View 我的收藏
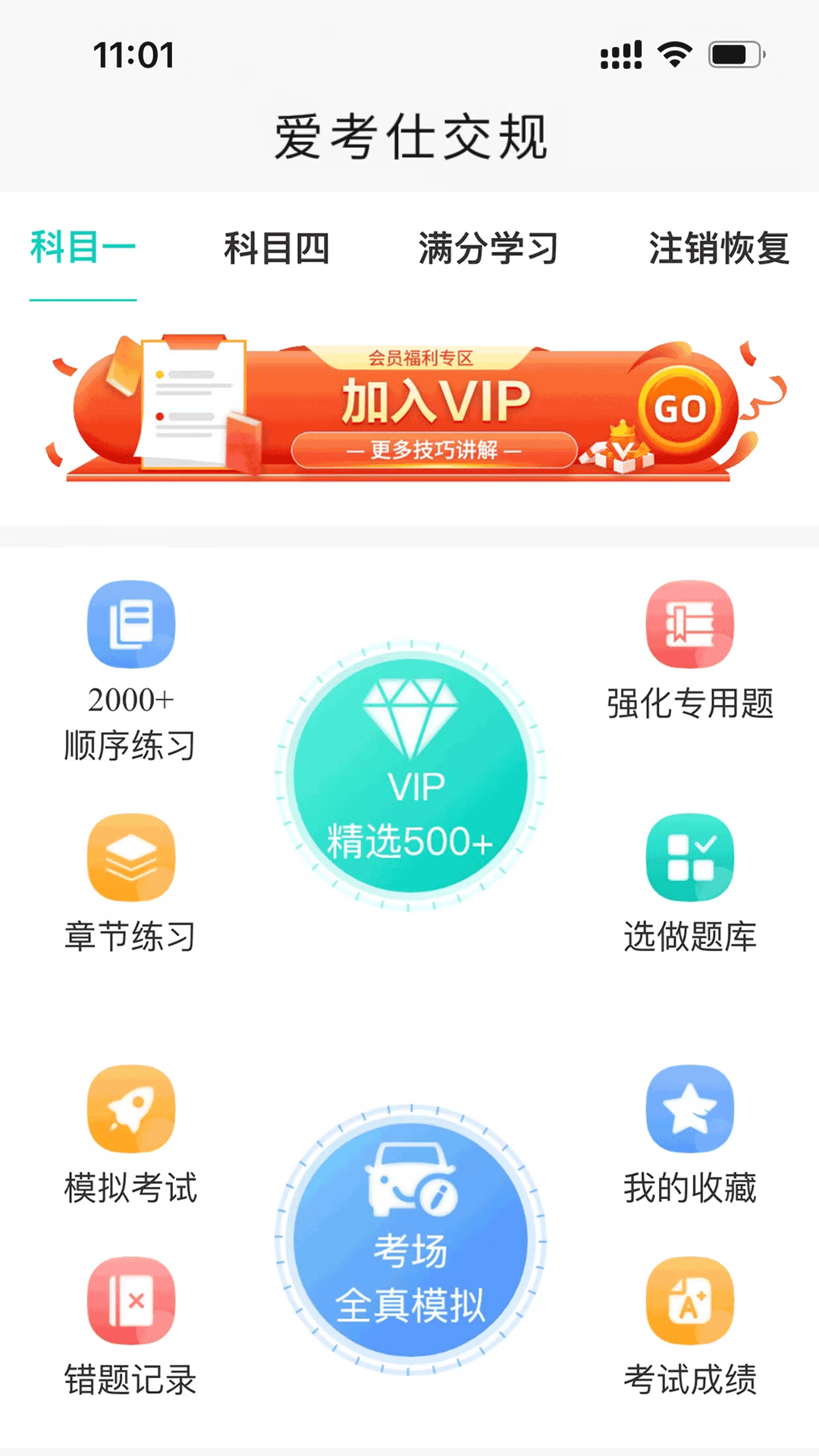Image resolution: width=819 pixels, height=1456 pixels. (x=689, y=1134)
